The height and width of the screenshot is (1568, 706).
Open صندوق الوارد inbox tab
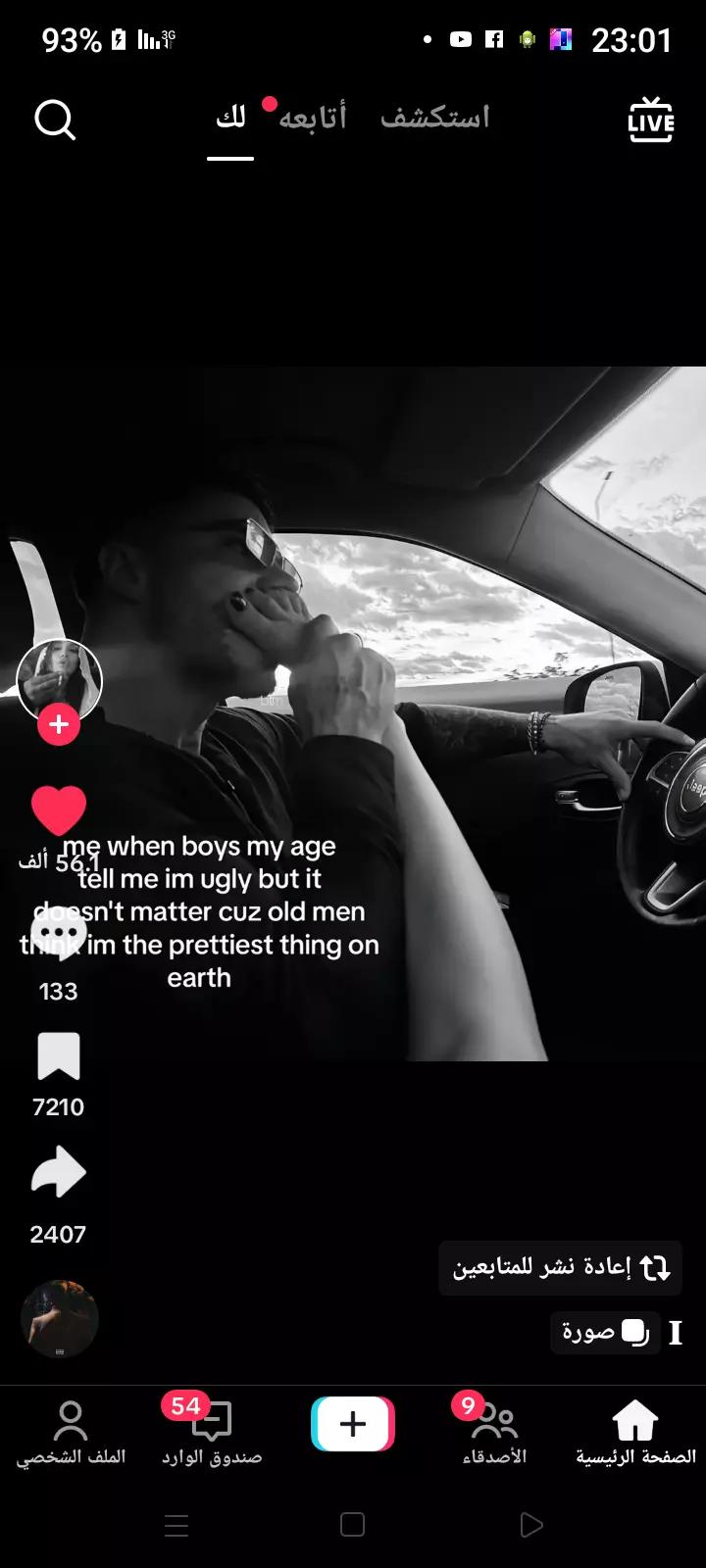212,1433
